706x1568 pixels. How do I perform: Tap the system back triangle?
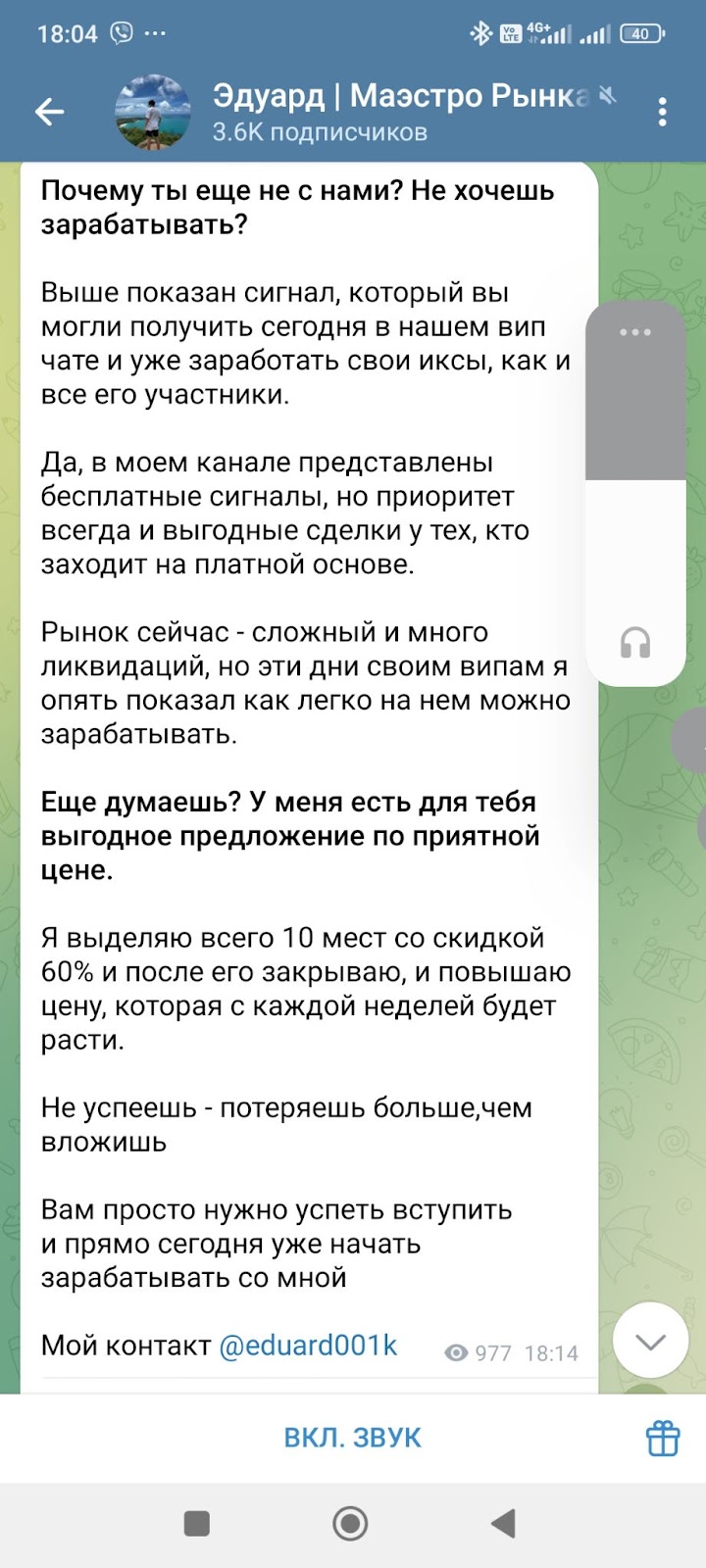[x=503, y=1523]
